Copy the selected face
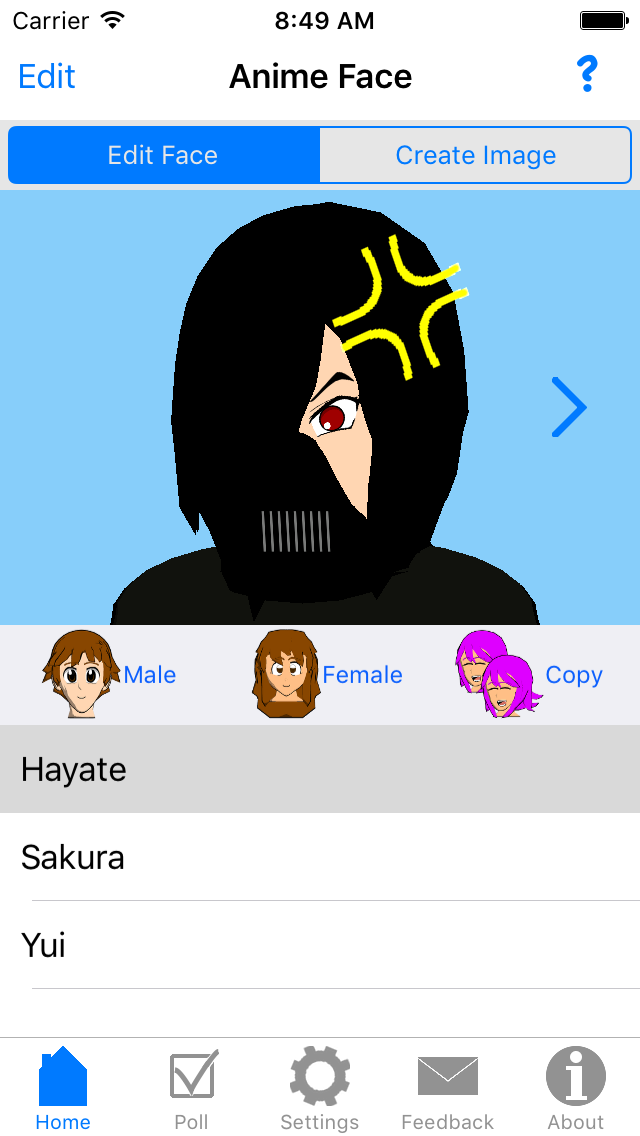The width and height of the screenshot is (640, 1136). [530, 675]
